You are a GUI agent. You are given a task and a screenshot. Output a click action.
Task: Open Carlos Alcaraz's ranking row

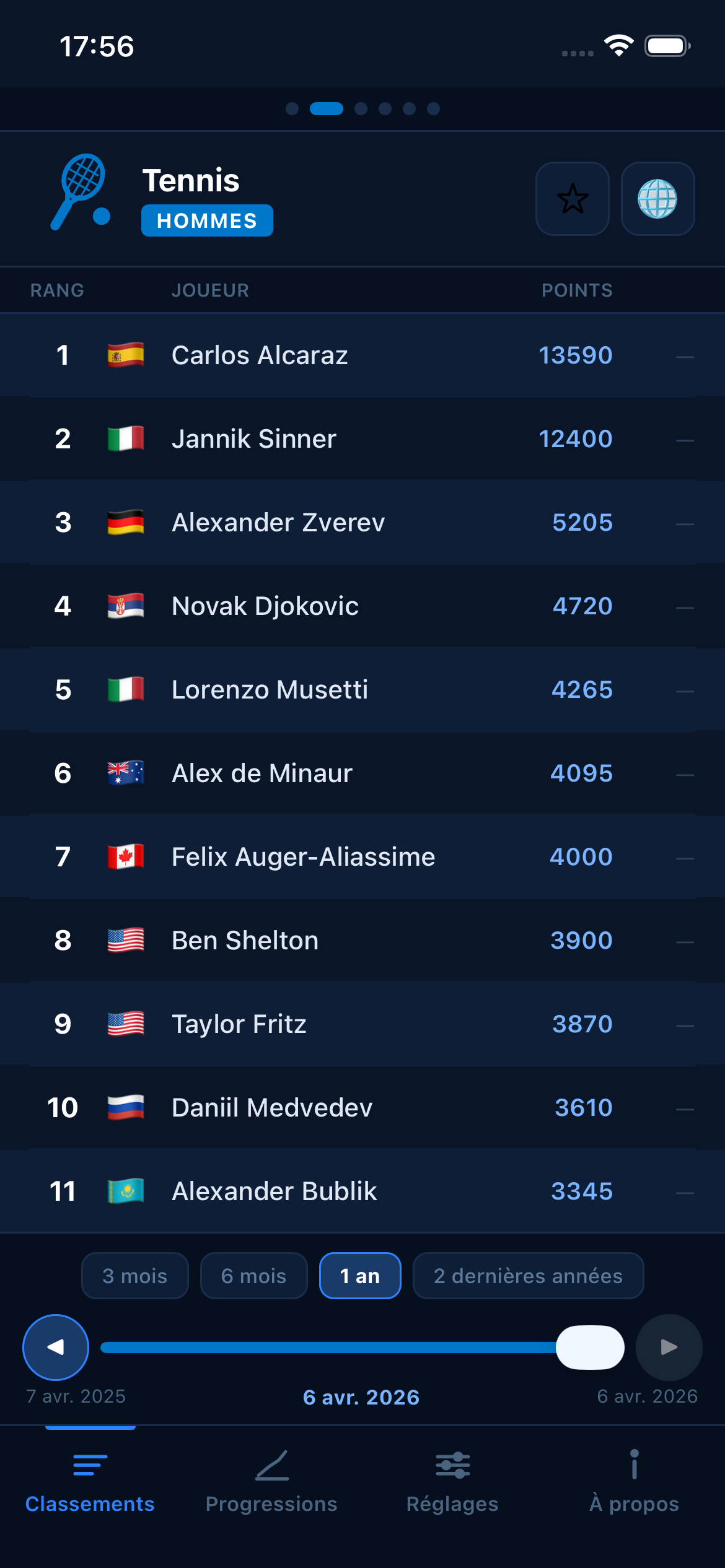click(x=362, y=354)
